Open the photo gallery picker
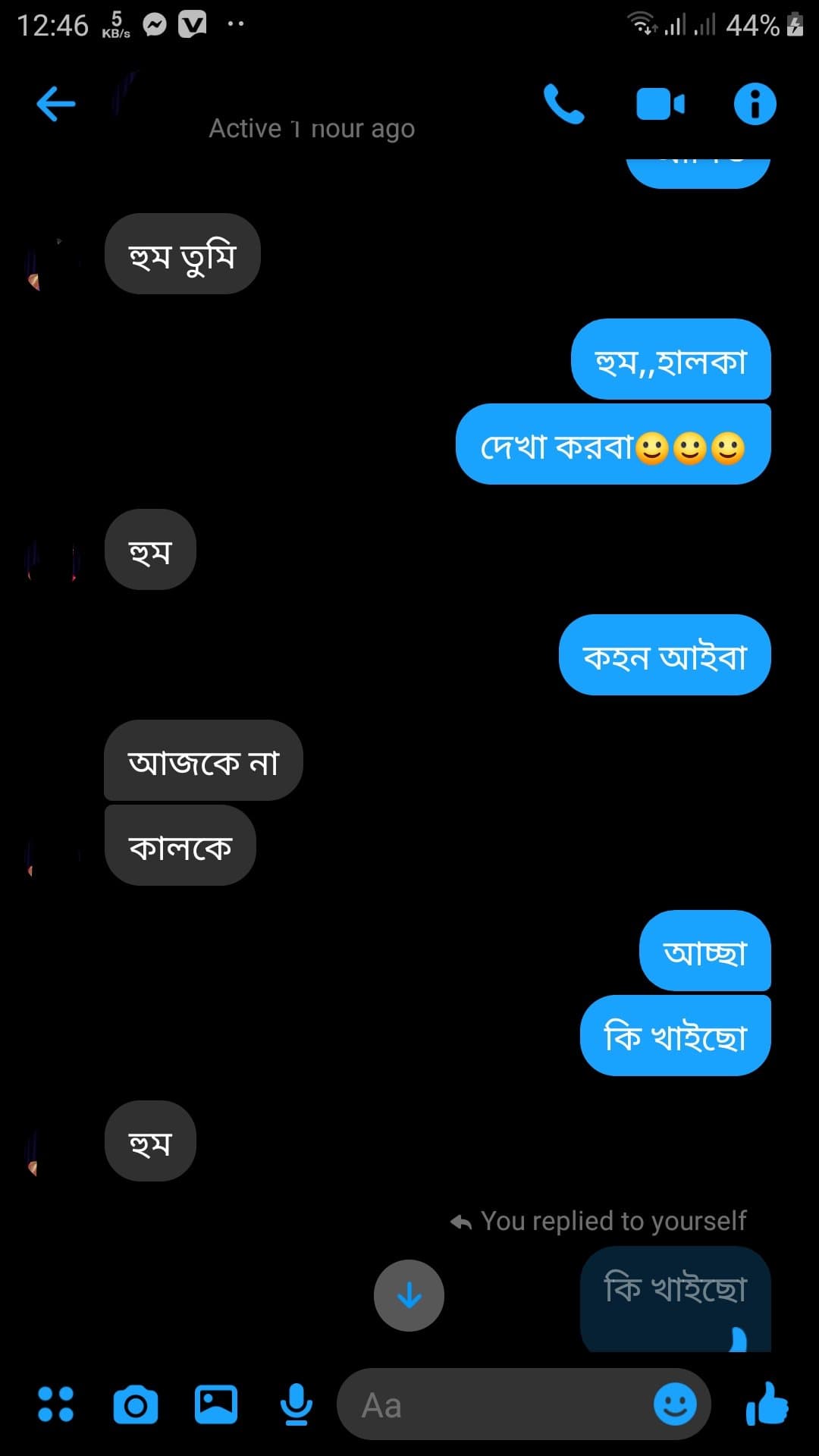Screen dimensions: 819x1456 (216, 1404)
